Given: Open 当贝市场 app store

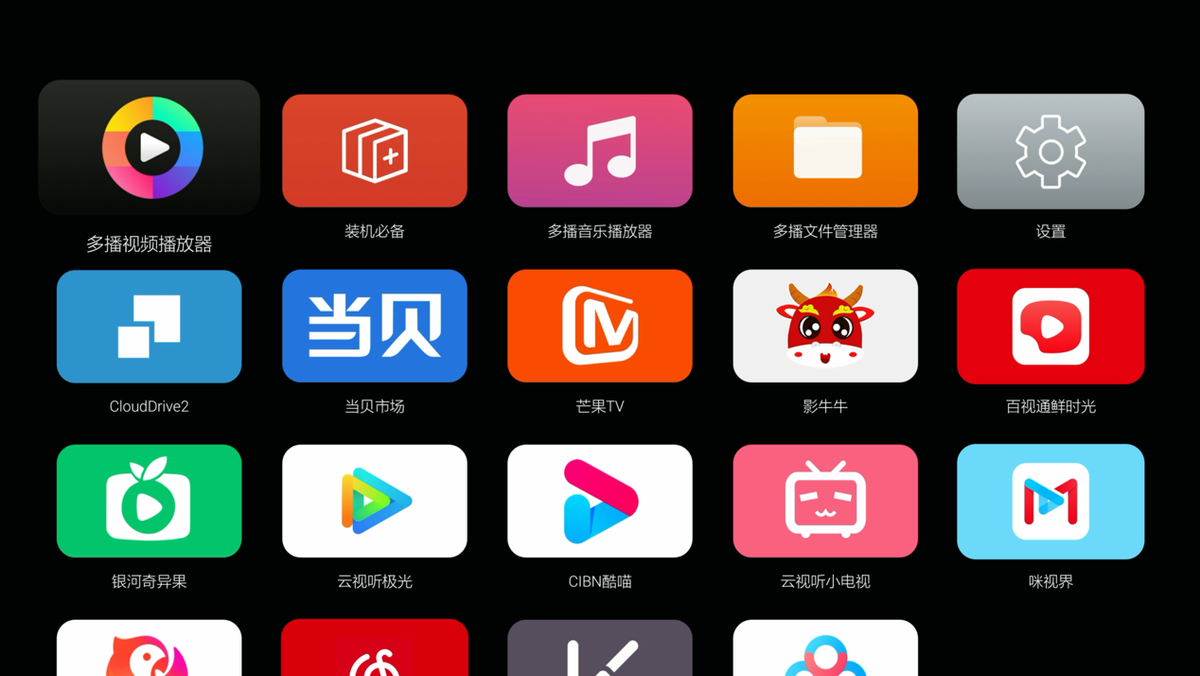Looking at the screenshot, I should (374, 326).
